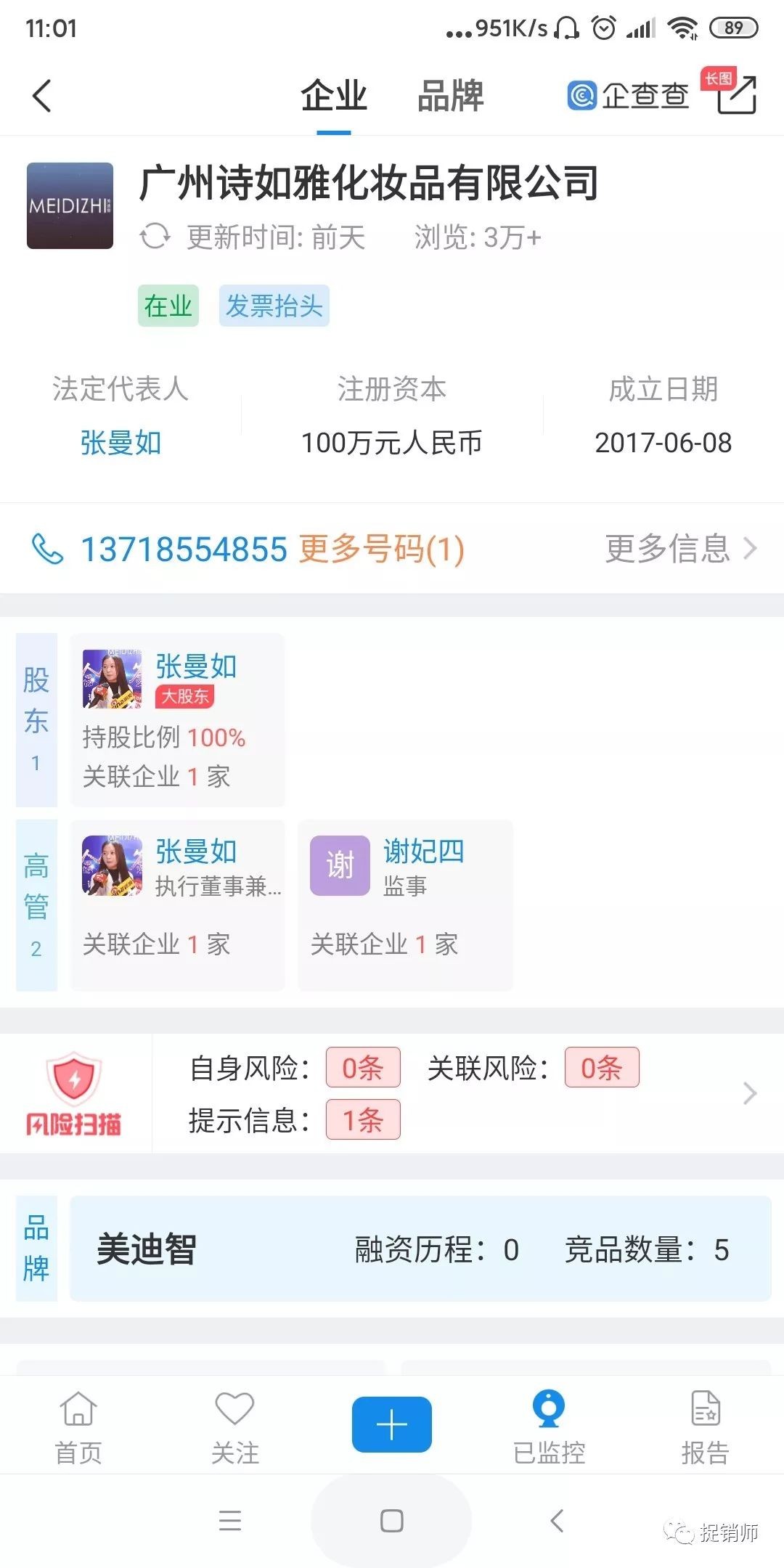
Task: Open the 美迪智 brand card
Action: tap(420, 1249)
